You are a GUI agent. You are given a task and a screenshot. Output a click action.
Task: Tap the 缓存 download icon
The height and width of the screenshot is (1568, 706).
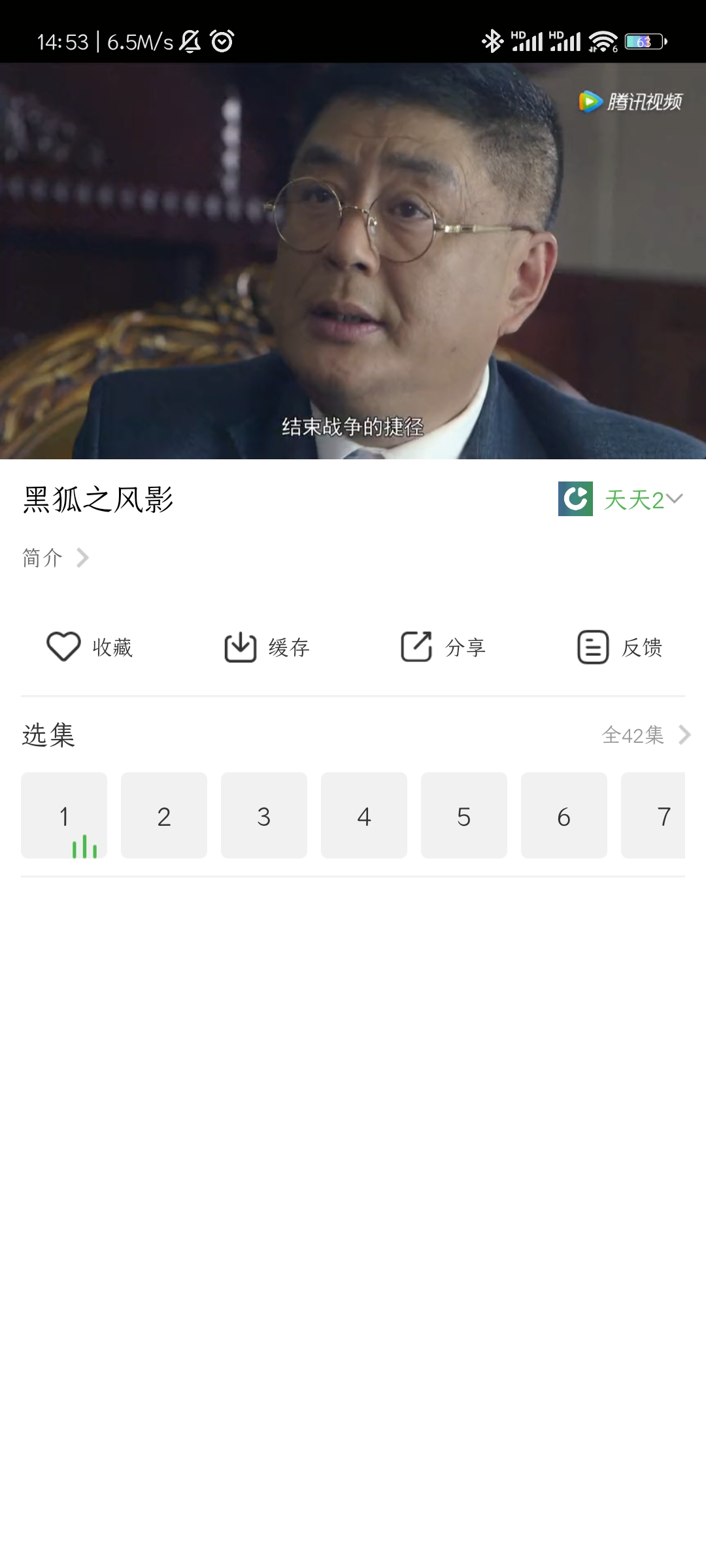(240, 647)
